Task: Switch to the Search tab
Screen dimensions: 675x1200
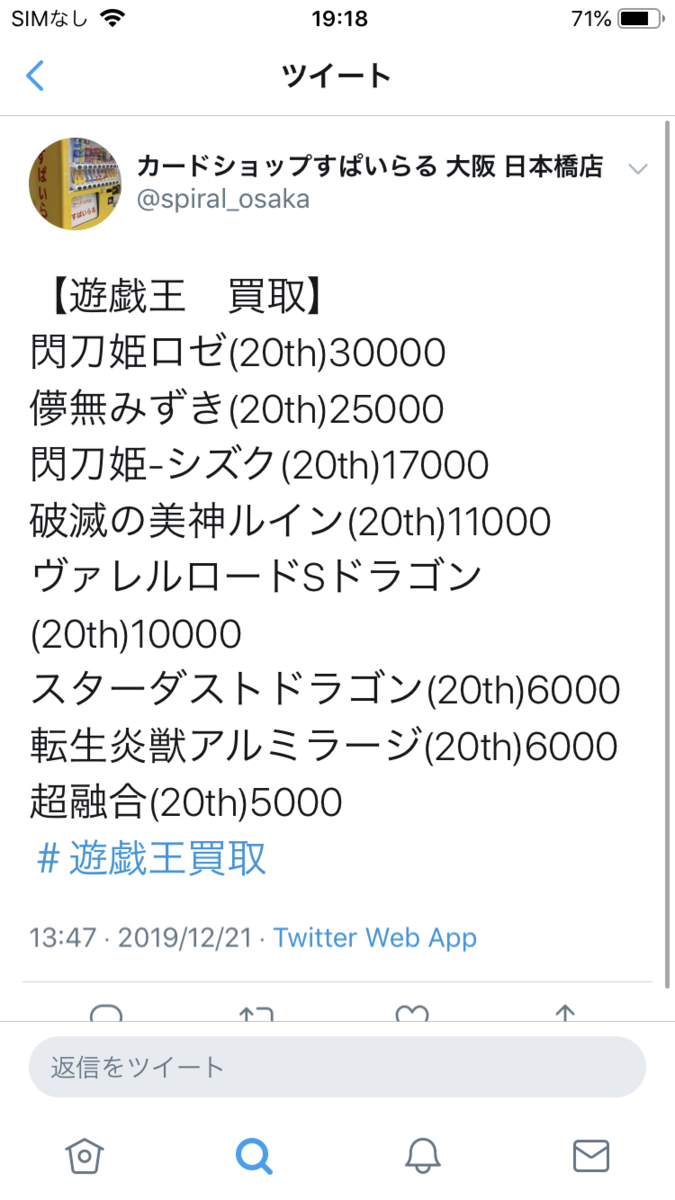Action: 253,1156
